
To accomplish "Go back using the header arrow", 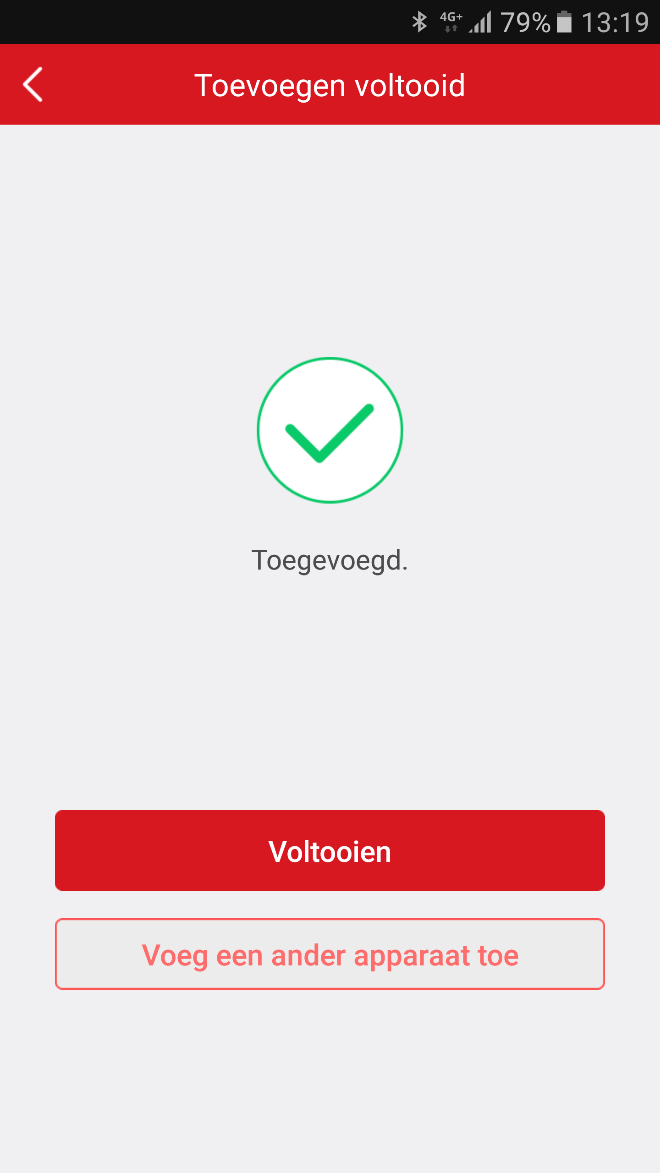I will (33, 85).
